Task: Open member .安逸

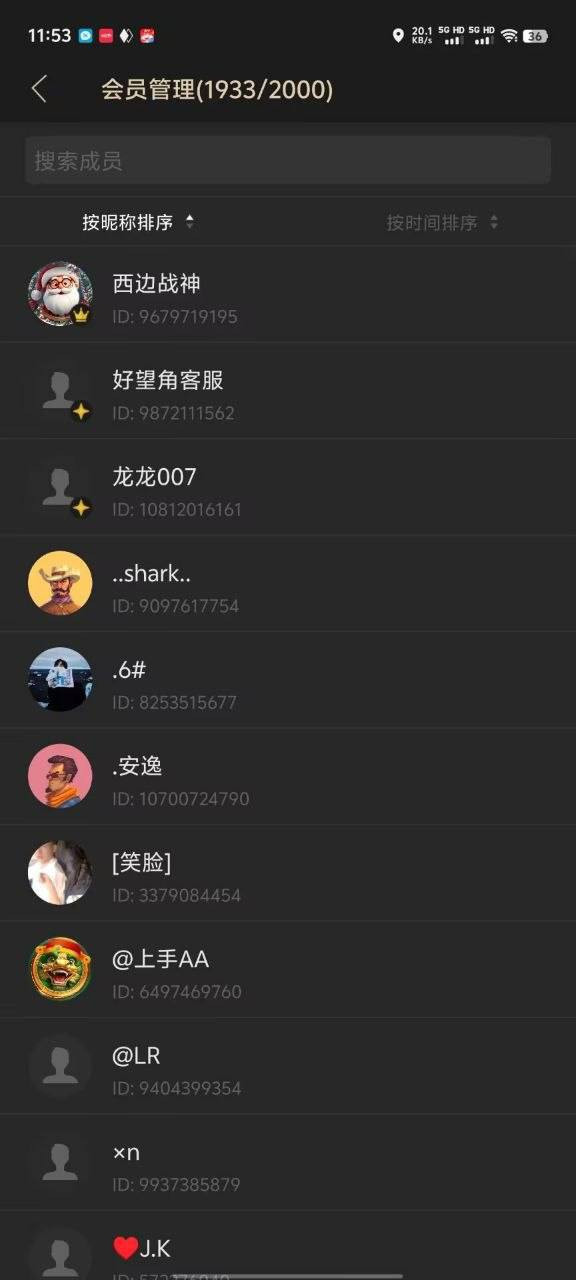Action: pos(288,777)
